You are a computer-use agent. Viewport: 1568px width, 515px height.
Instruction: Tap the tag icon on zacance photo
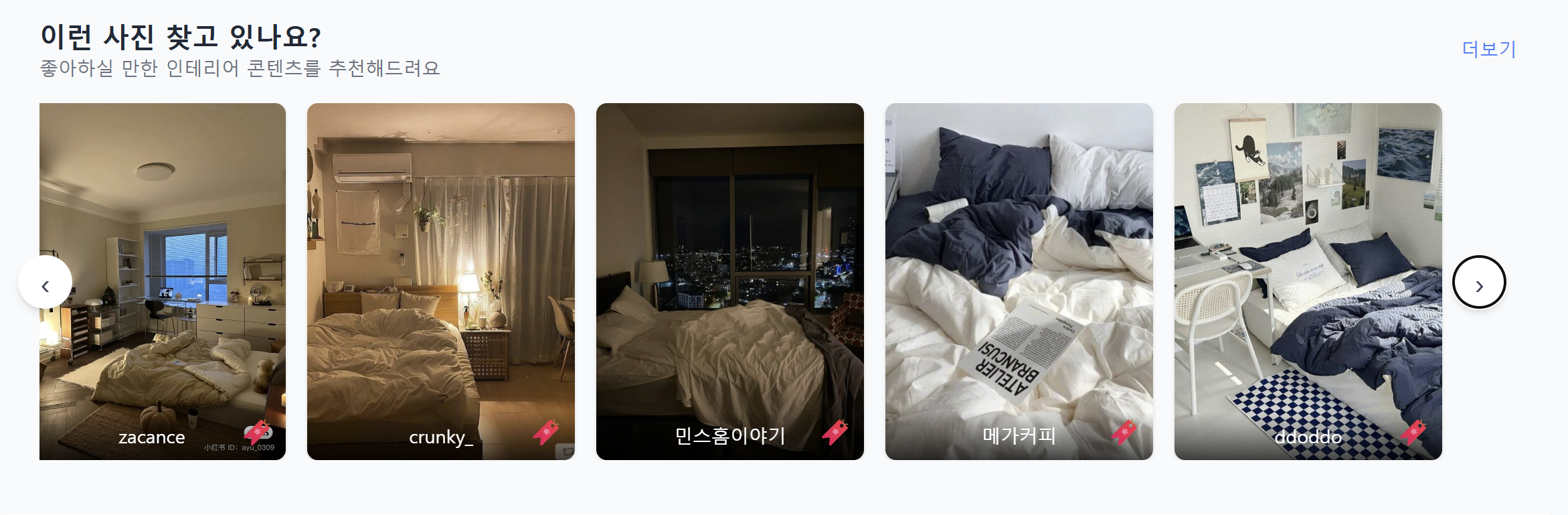pyautogui.click(x=257, y=433)
